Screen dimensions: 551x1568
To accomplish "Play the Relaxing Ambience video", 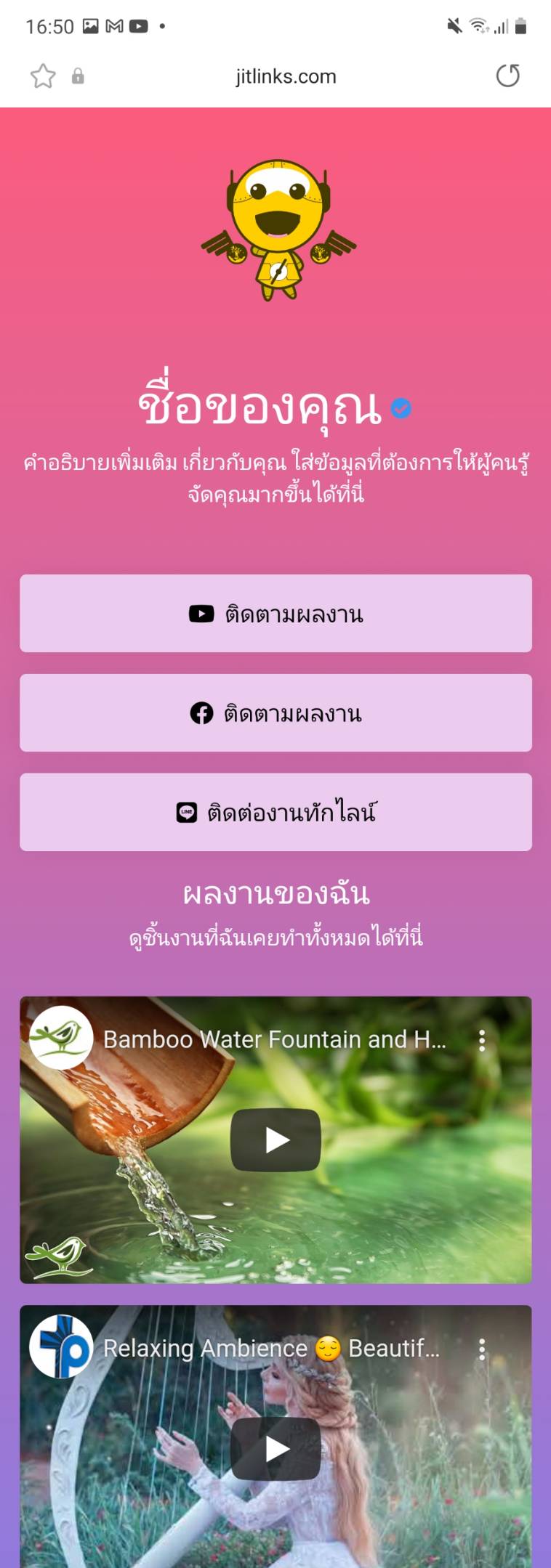I will tap(275, 1449).
